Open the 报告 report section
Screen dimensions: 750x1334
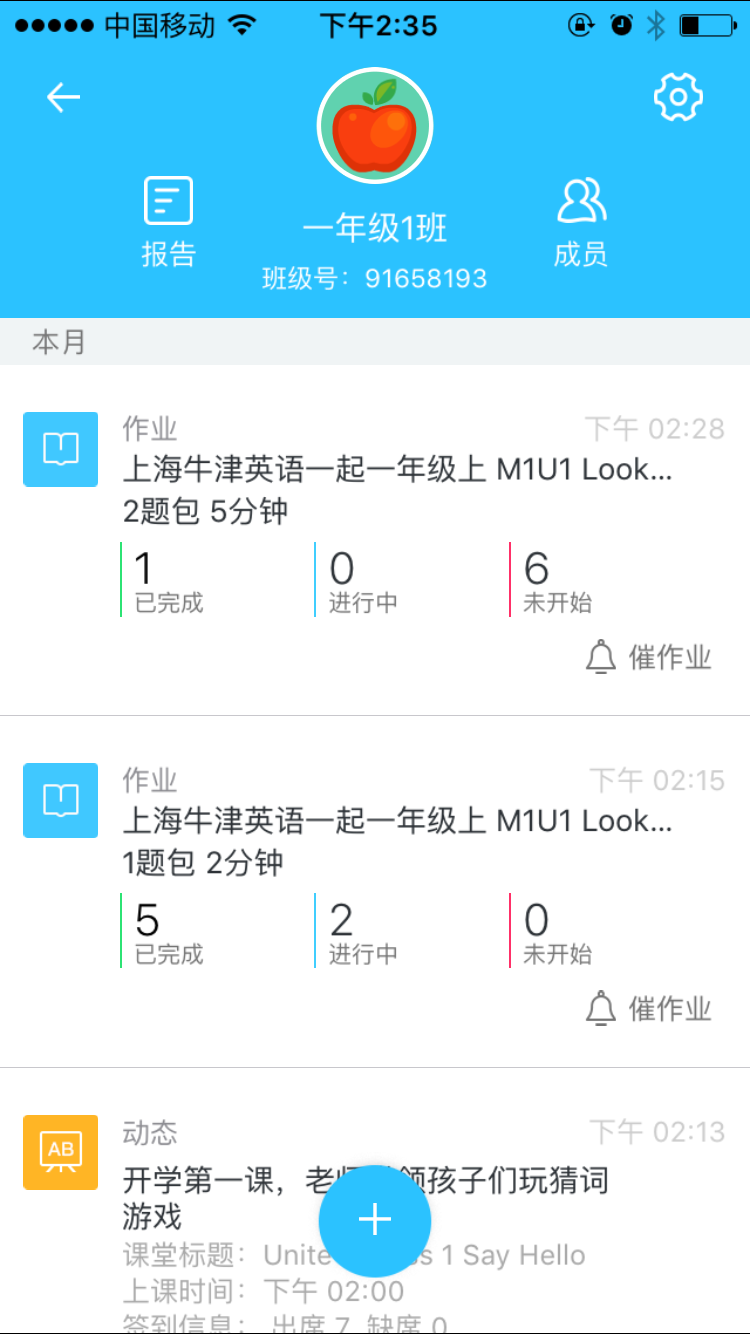(x=168, y=222)
